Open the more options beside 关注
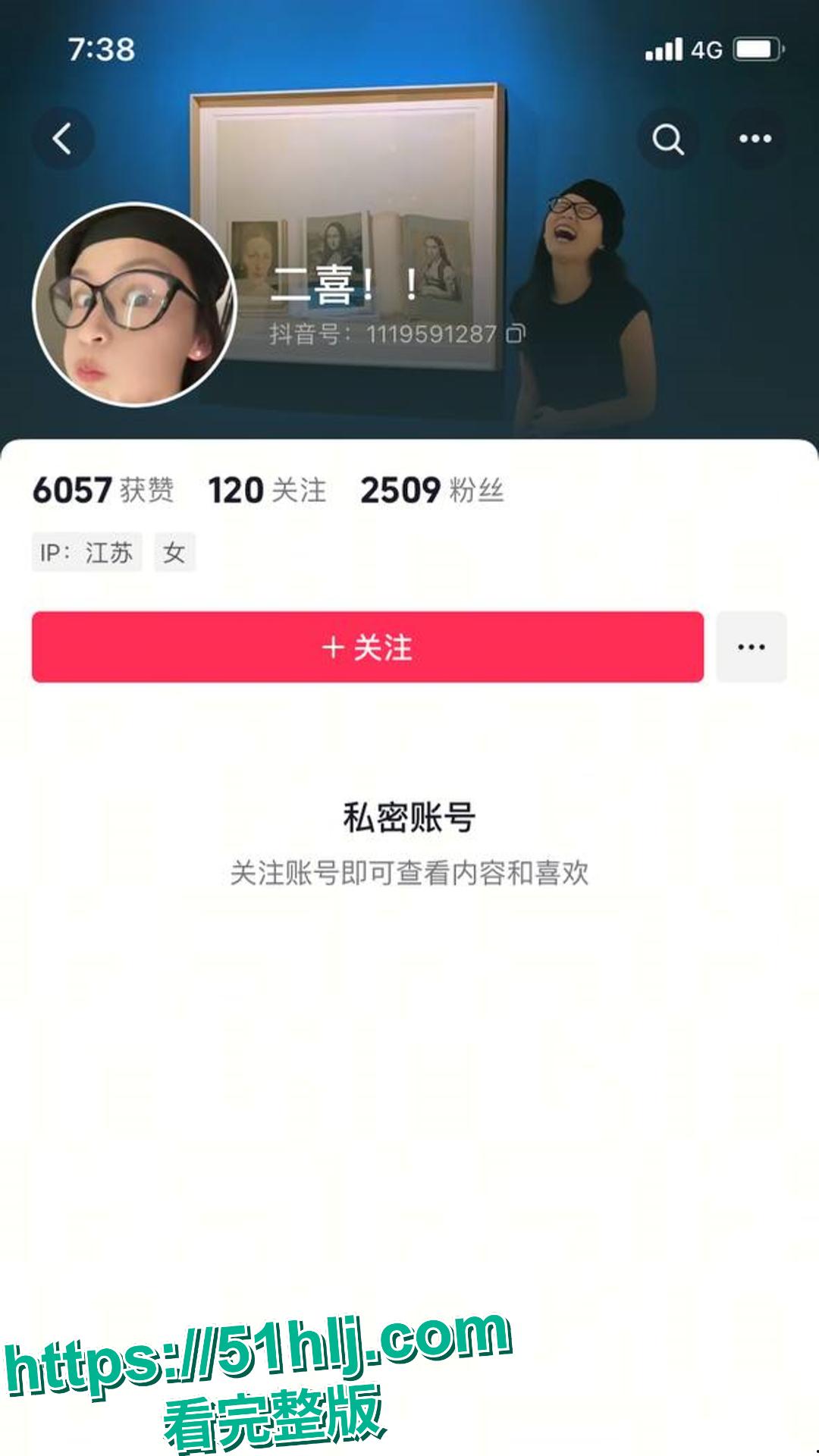Viewport: 819px width, 1456px height. tap(751, 648)
